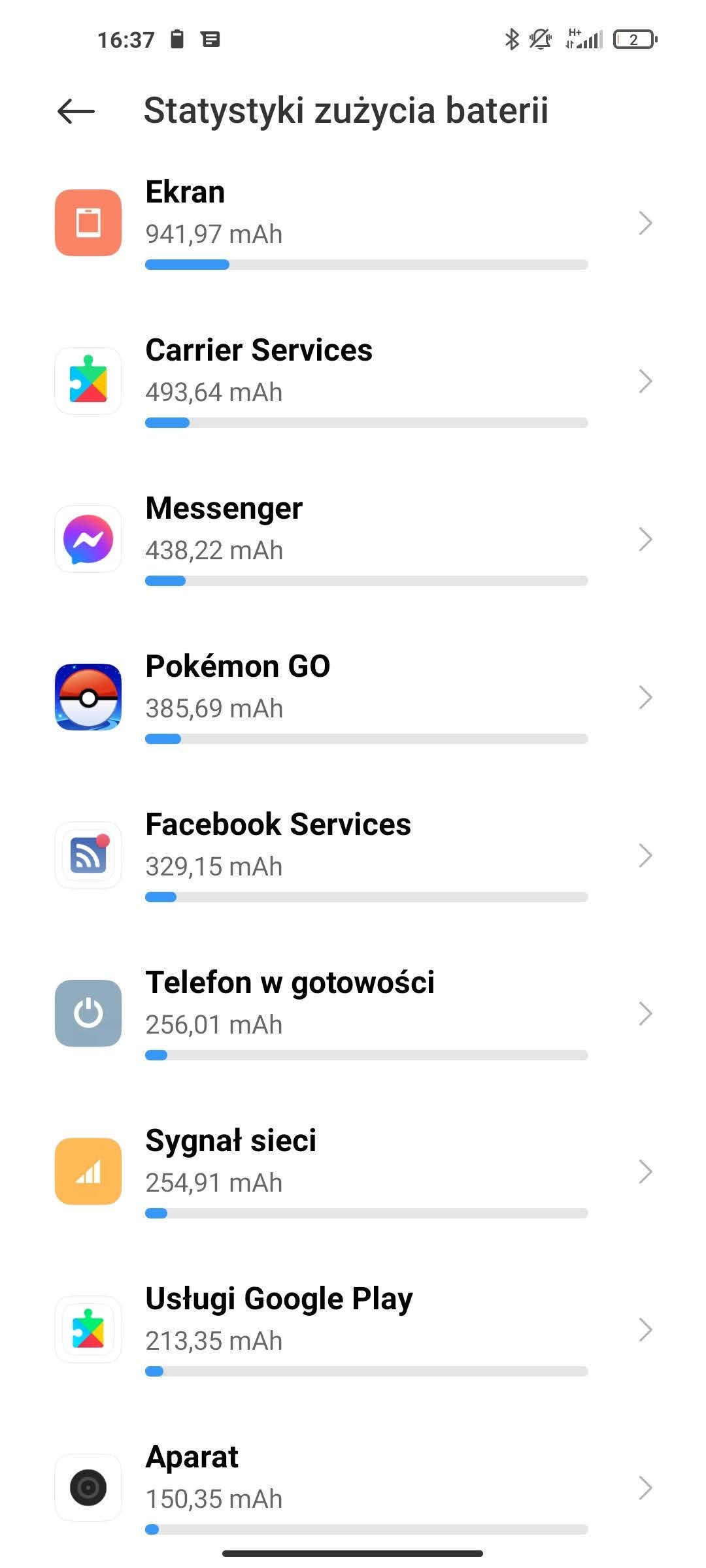
Task: Open Ekran battery usage details
Action: click(353, 223)
